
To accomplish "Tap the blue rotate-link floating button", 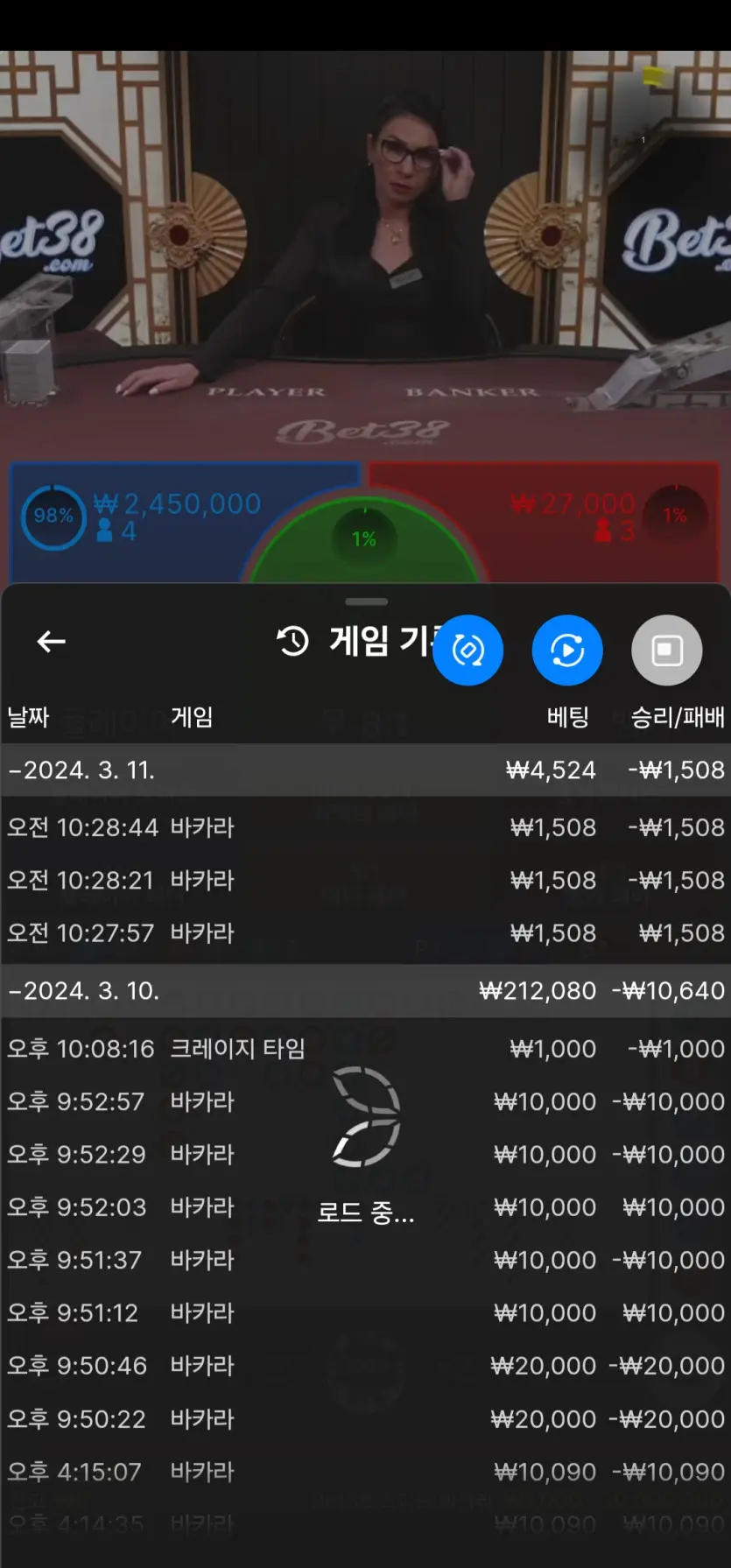I will 468,650.
